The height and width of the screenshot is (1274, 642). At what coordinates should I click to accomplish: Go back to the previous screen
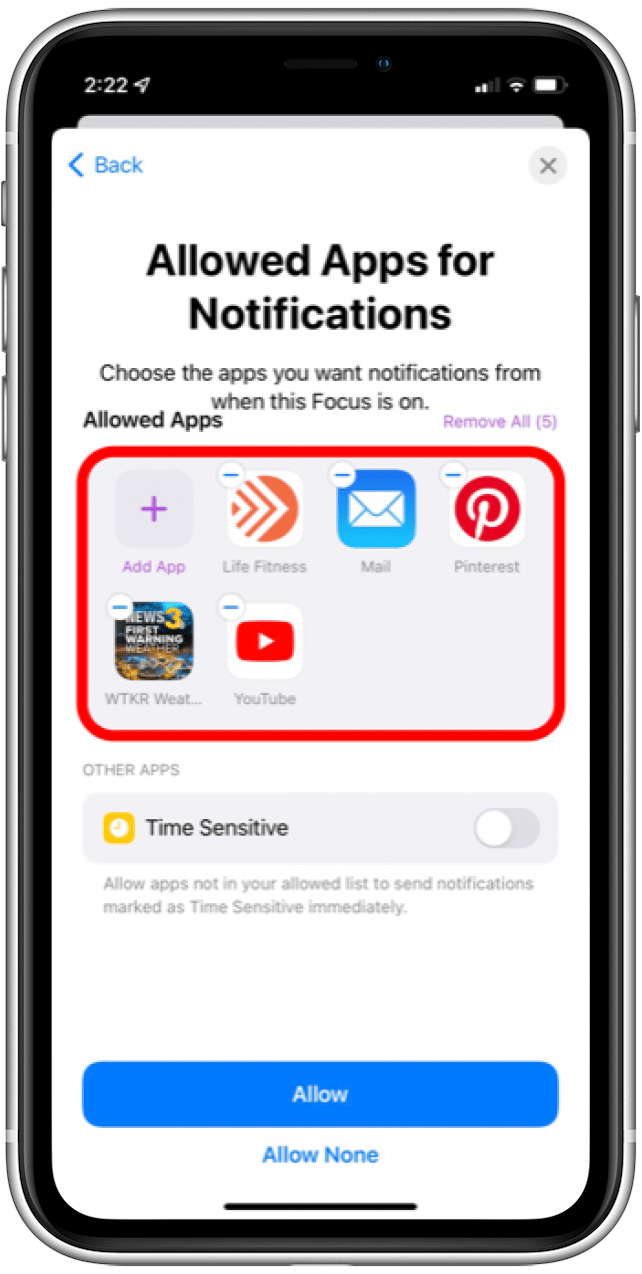[105, 165]
